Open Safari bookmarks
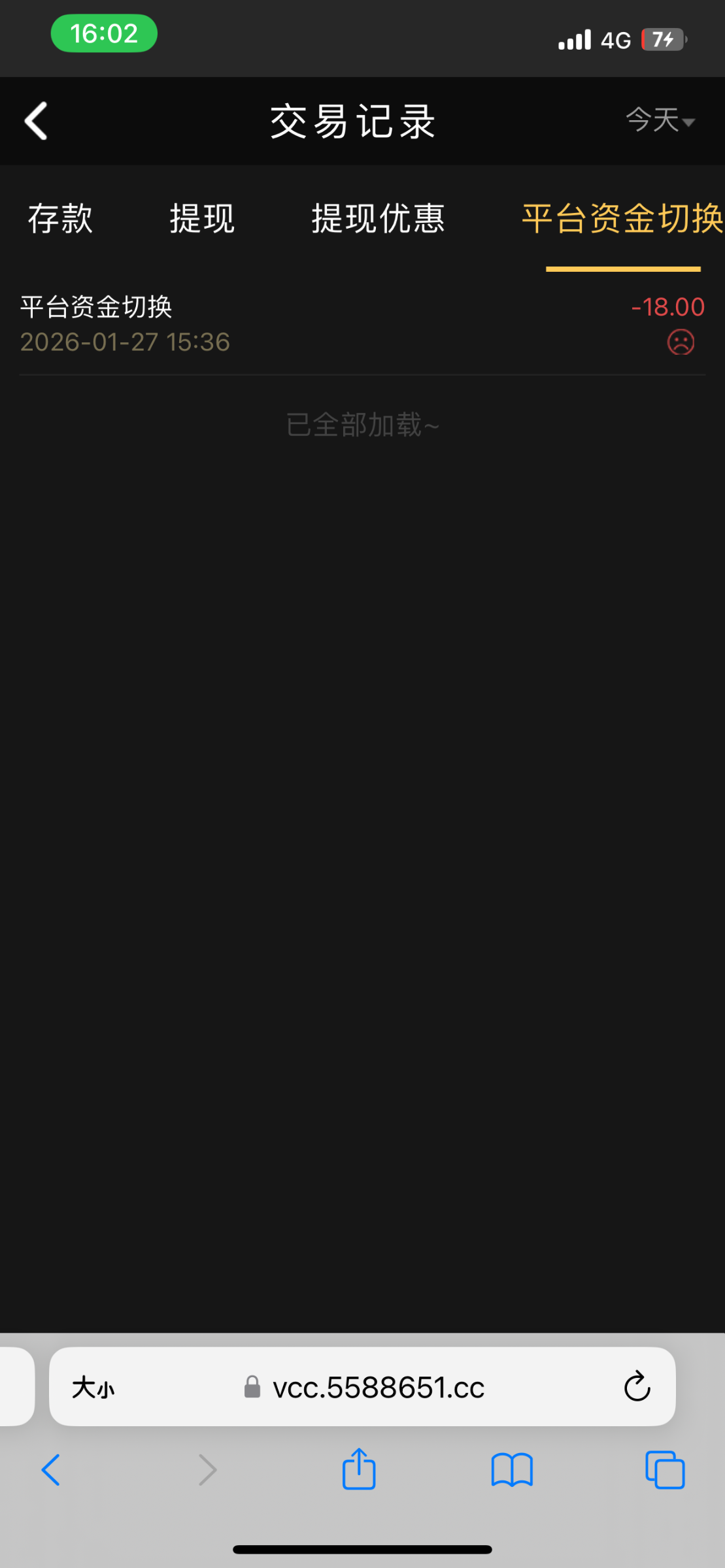 (x=512, y=1470)
